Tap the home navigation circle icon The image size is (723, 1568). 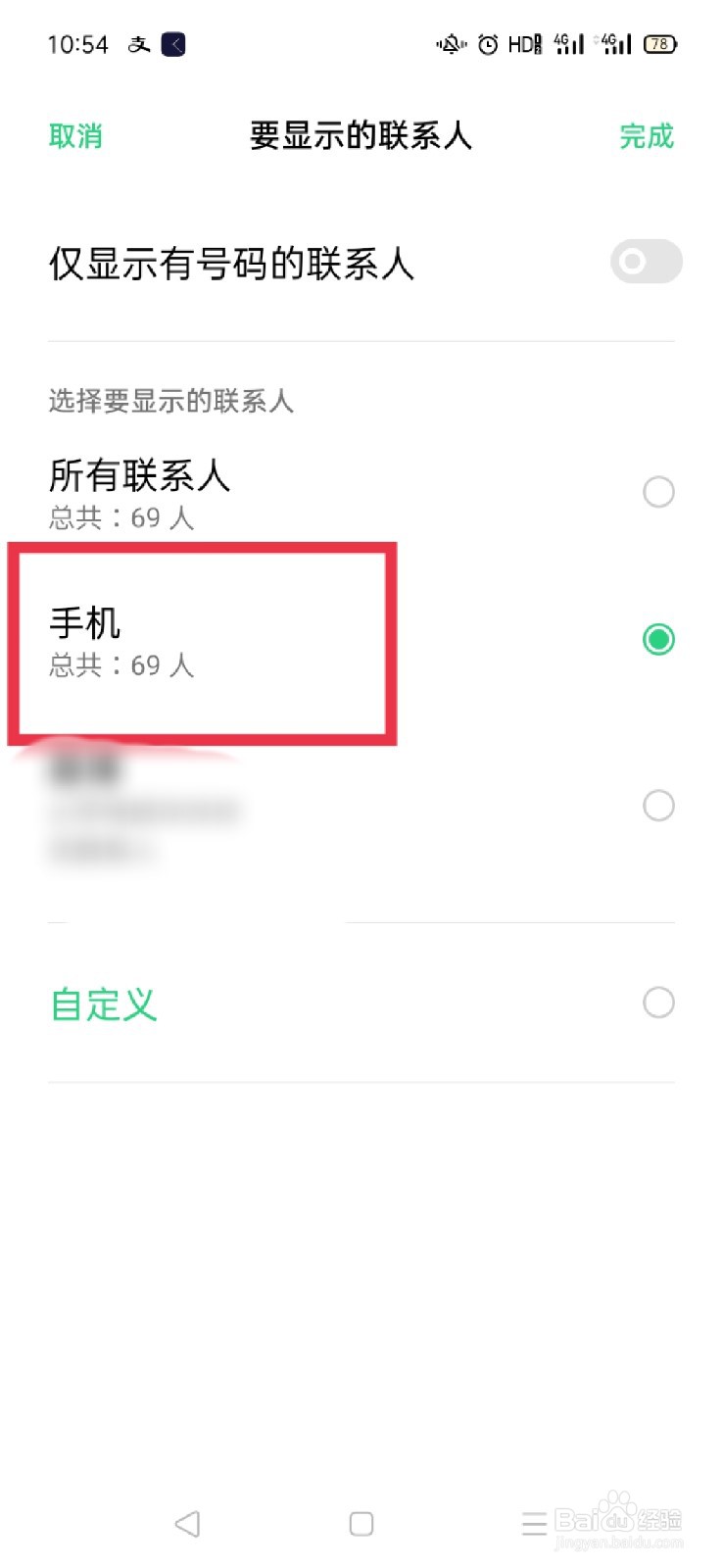click(361, 1524)
